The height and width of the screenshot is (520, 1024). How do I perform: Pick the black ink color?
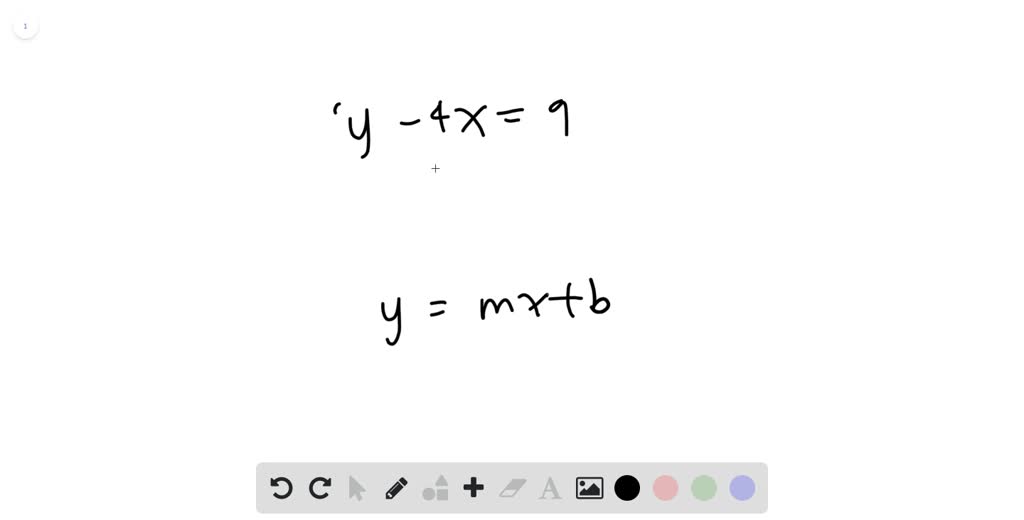point(627,488)
